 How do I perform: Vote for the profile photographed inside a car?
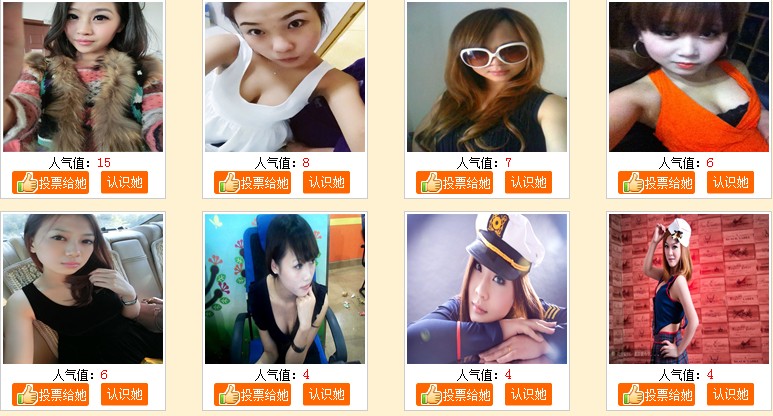pos(50,395)
